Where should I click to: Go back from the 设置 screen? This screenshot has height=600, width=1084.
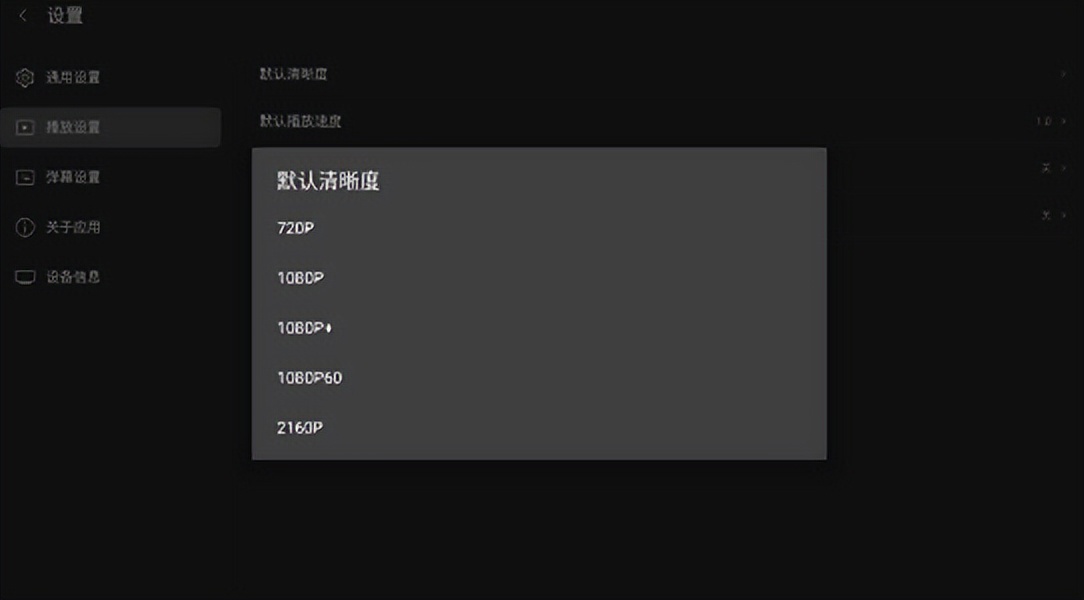coord(24,16)
